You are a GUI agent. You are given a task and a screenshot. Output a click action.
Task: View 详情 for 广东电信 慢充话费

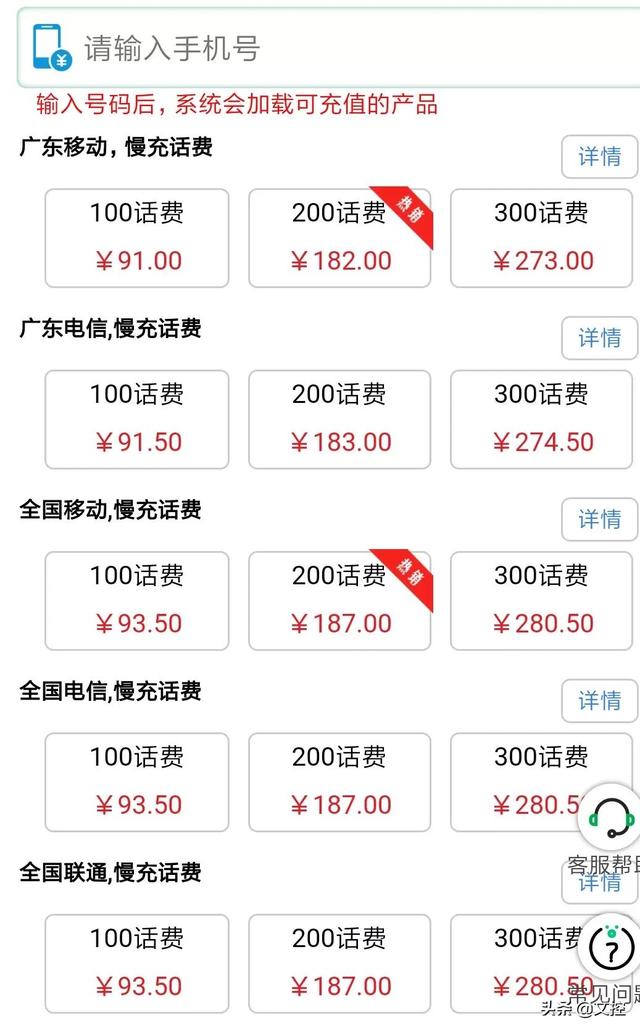click(x=598, y=339)
